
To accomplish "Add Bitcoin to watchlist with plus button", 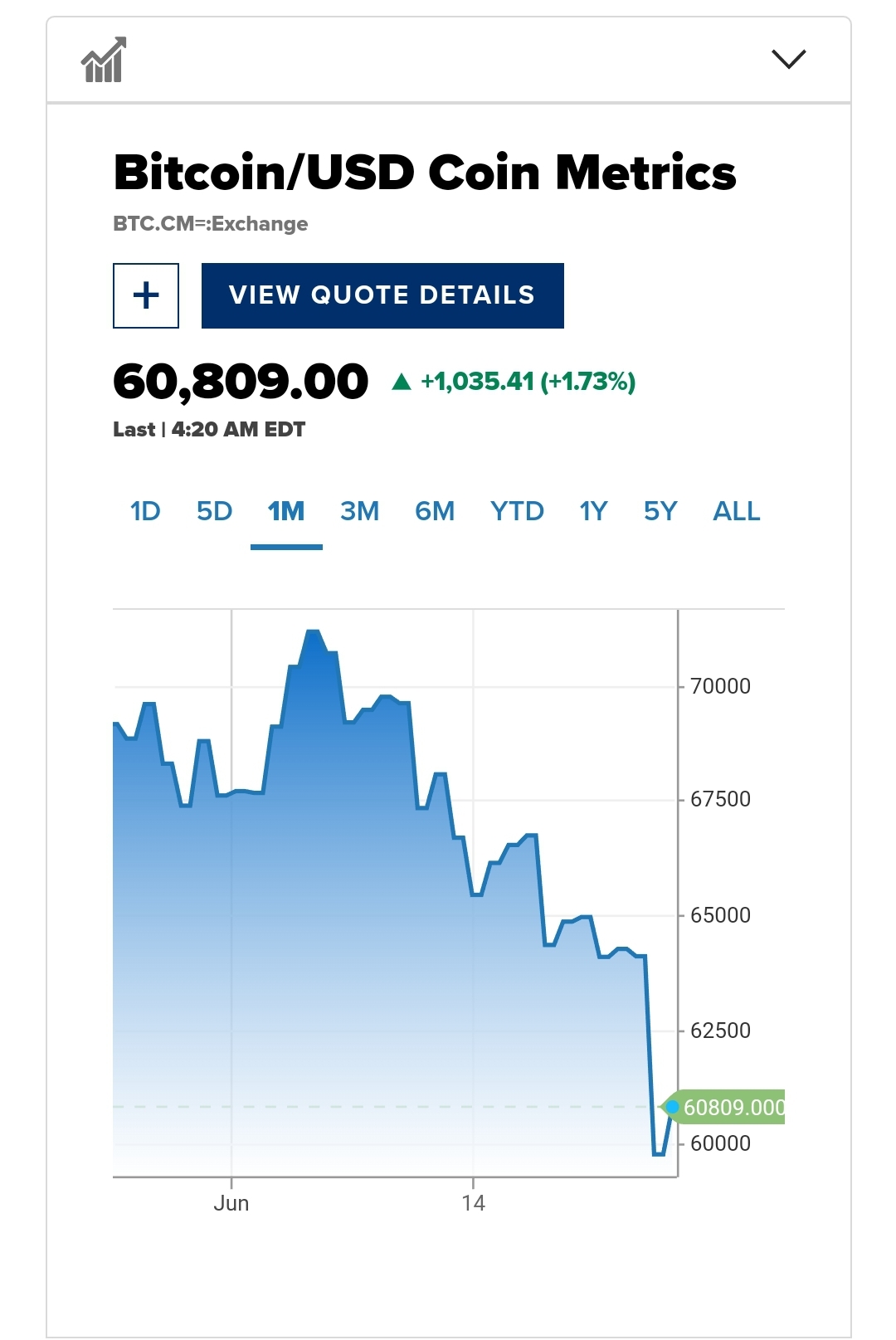I will point(146,295).
